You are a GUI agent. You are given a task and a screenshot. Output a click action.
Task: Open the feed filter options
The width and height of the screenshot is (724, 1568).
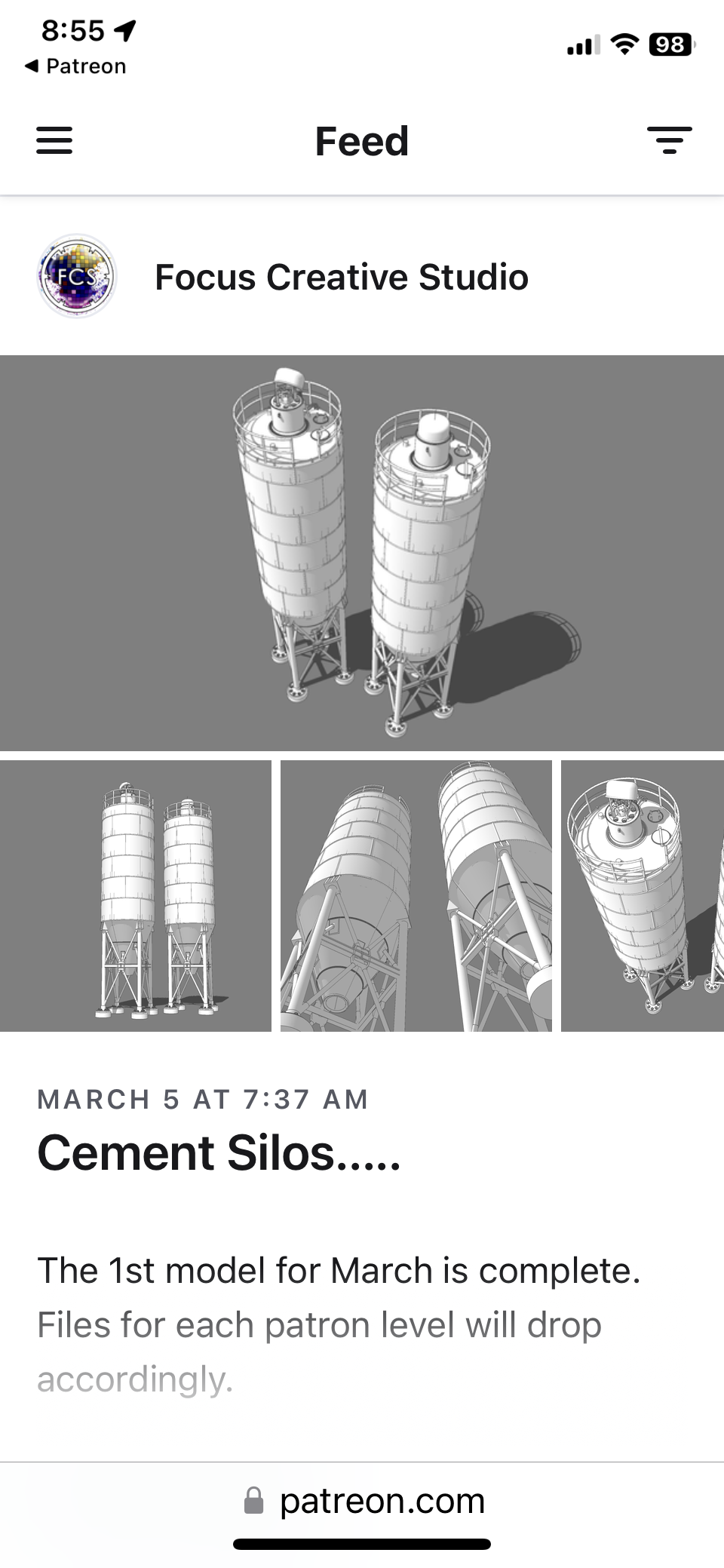pyautogui.click(x=669, y=141)
